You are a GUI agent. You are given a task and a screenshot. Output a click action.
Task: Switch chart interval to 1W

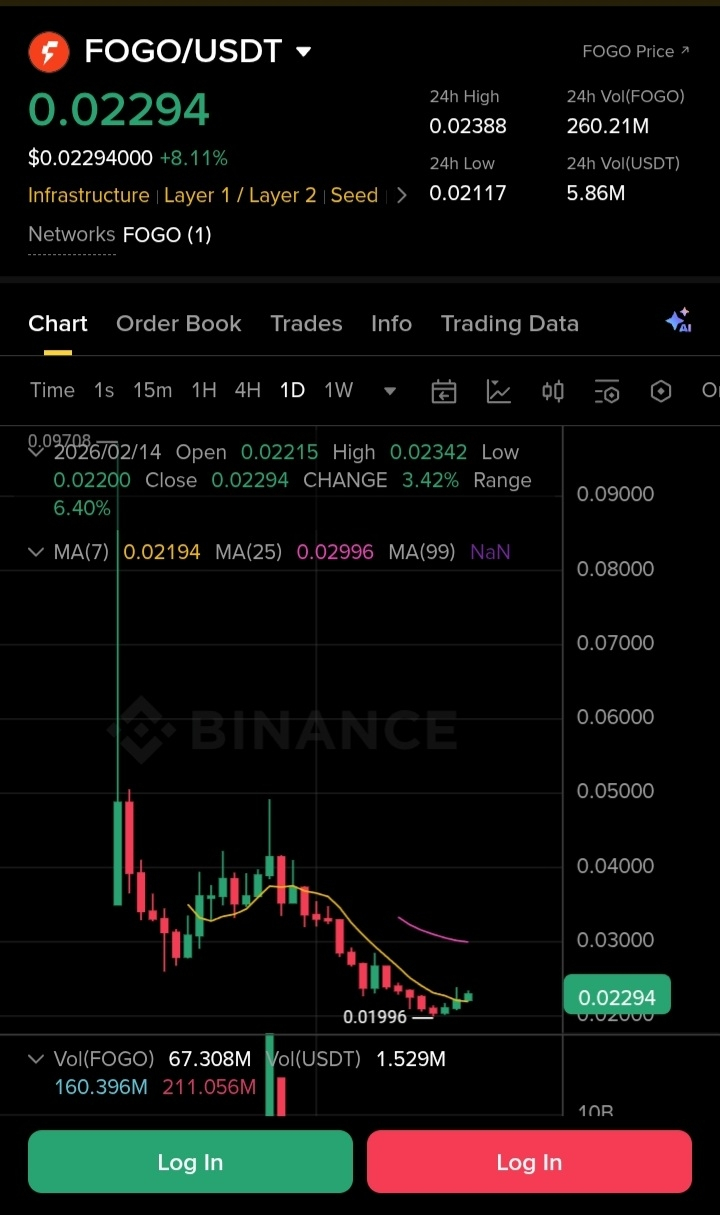pyautogui.click(x=338, y=390)
